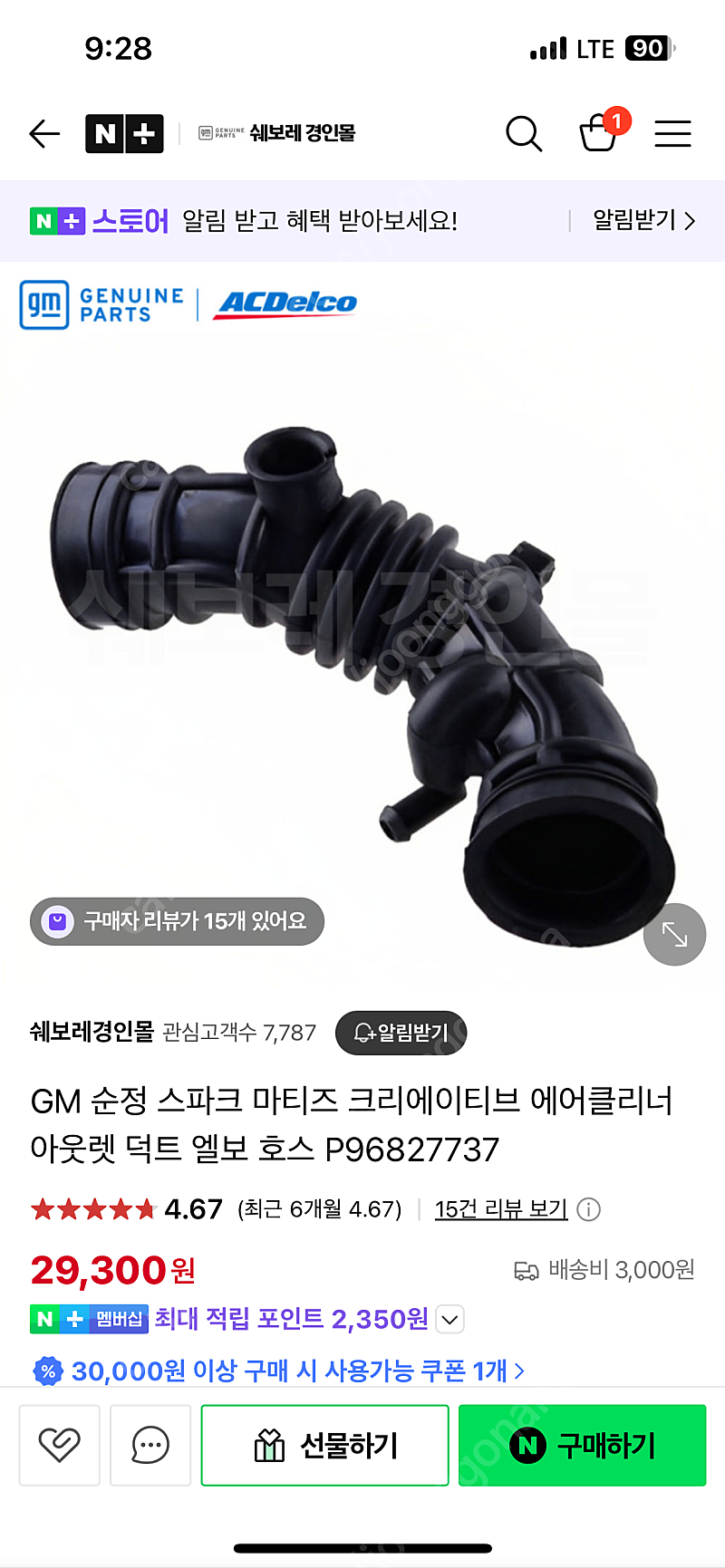
Task: Show review rating info icon
Action: pyautogui.click(x=589, y=1209)
